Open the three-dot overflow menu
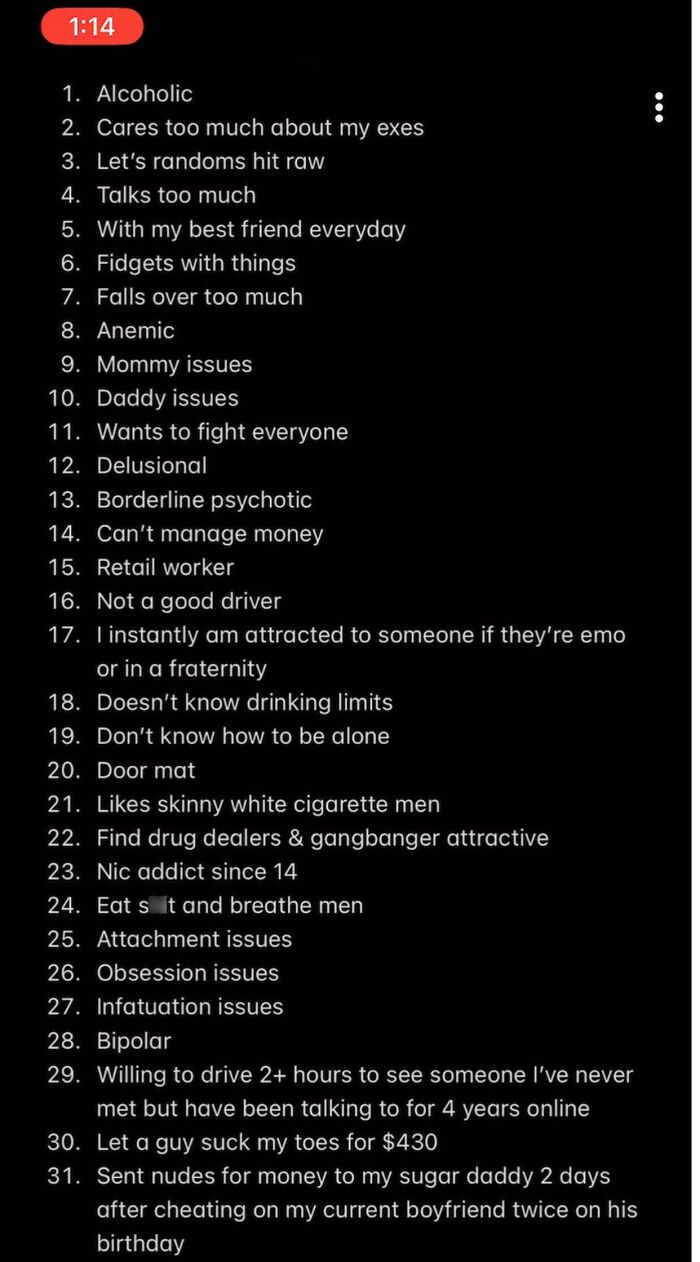Screen dimensions: 700x1262 (x=659, y=107)
